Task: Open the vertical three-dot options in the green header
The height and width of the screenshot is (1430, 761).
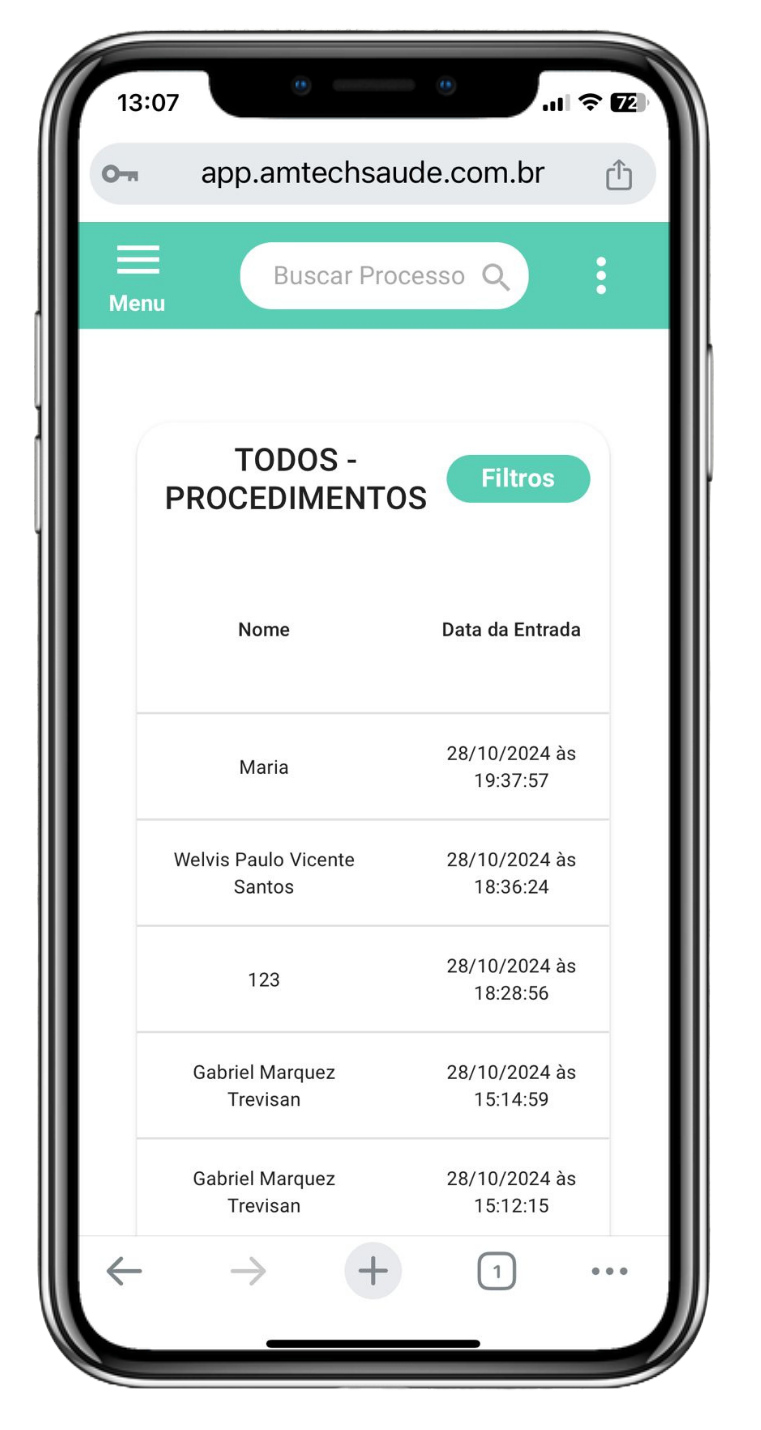Action: pos(601,276)
